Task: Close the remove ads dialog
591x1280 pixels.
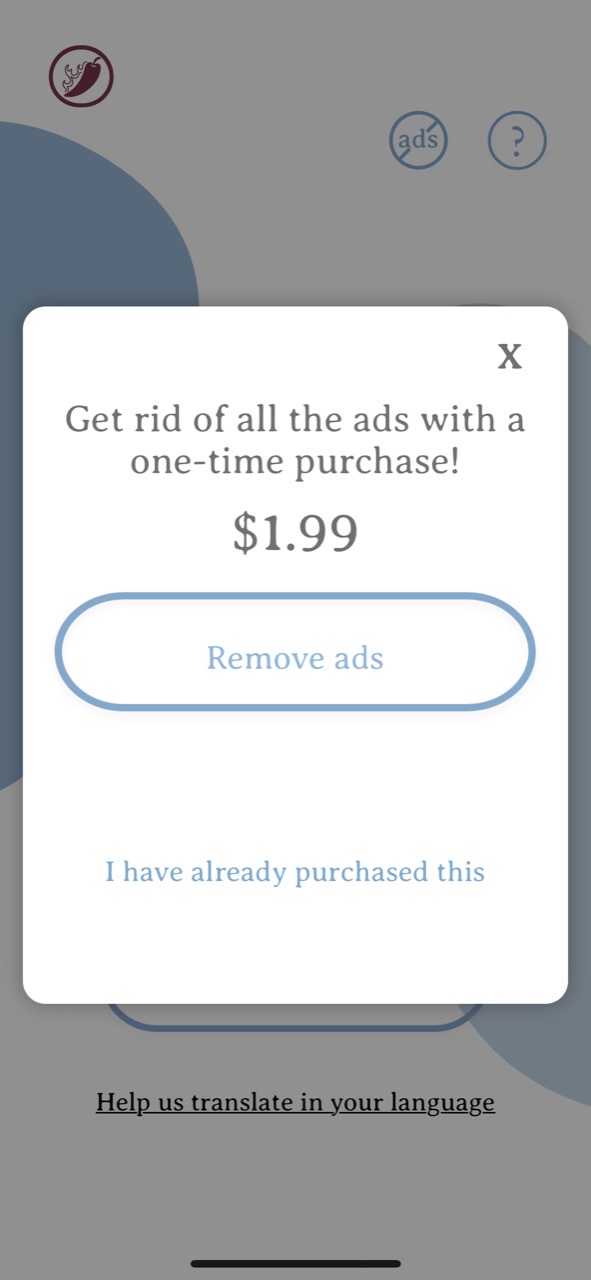Action: [510, 356]
